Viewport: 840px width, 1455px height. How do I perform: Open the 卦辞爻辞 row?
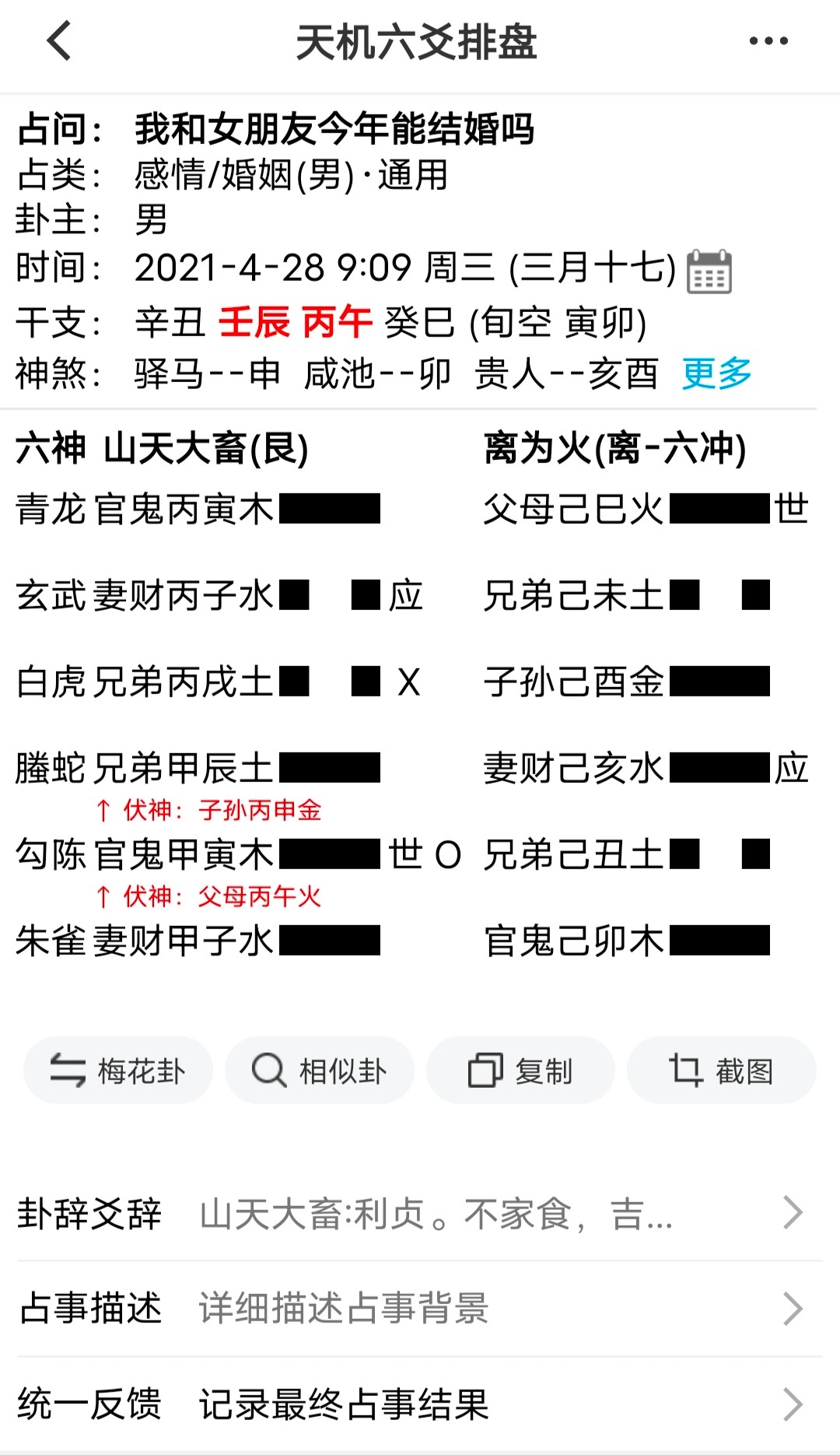(420, 1213)
